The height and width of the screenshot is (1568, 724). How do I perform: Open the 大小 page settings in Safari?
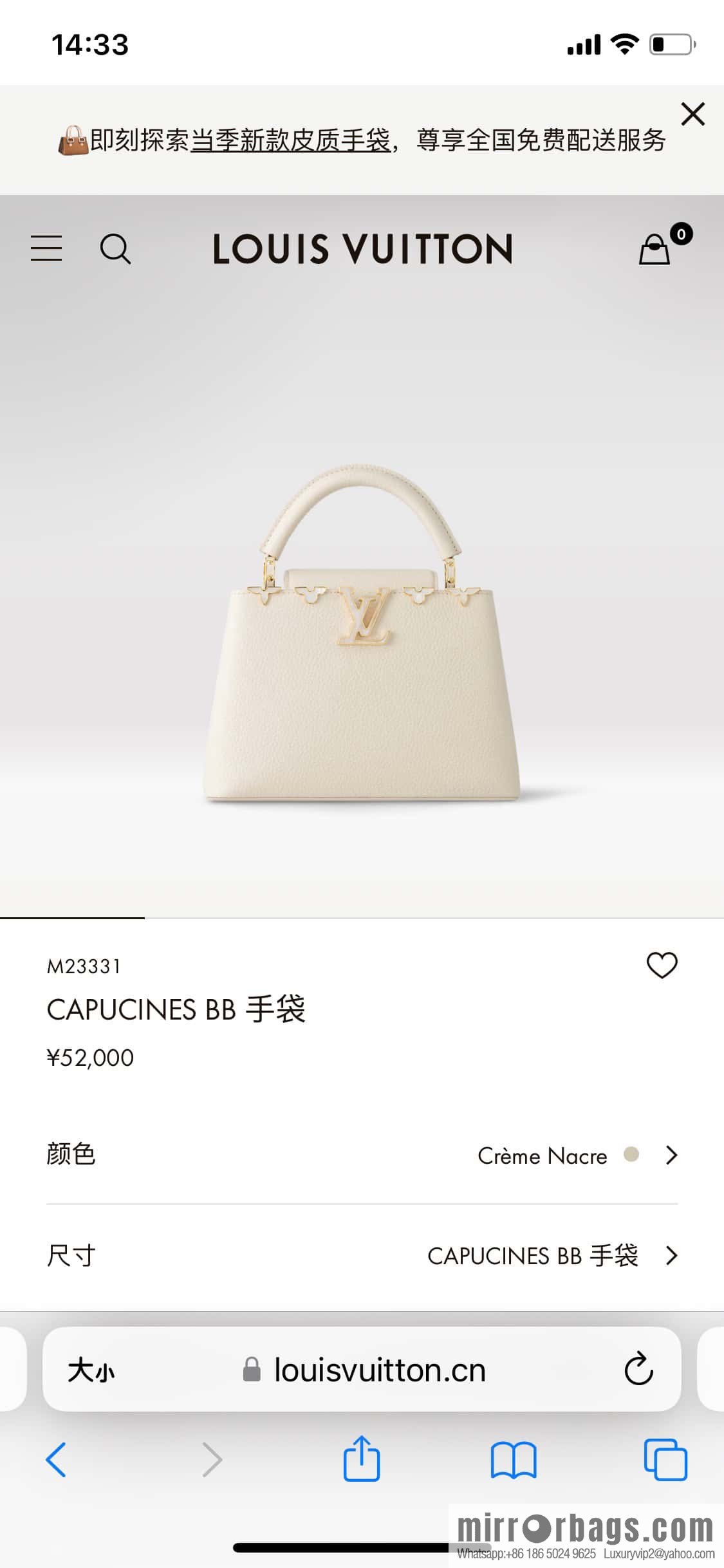pos(91,1369)
